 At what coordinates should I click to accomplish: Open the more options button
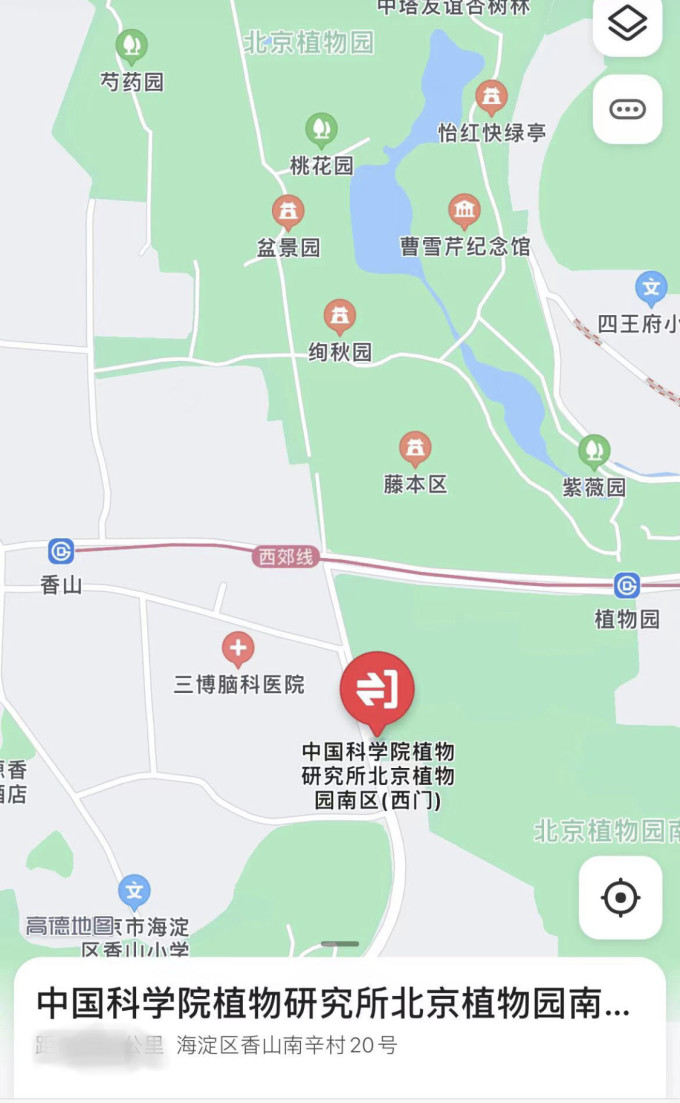pos(627,109)
